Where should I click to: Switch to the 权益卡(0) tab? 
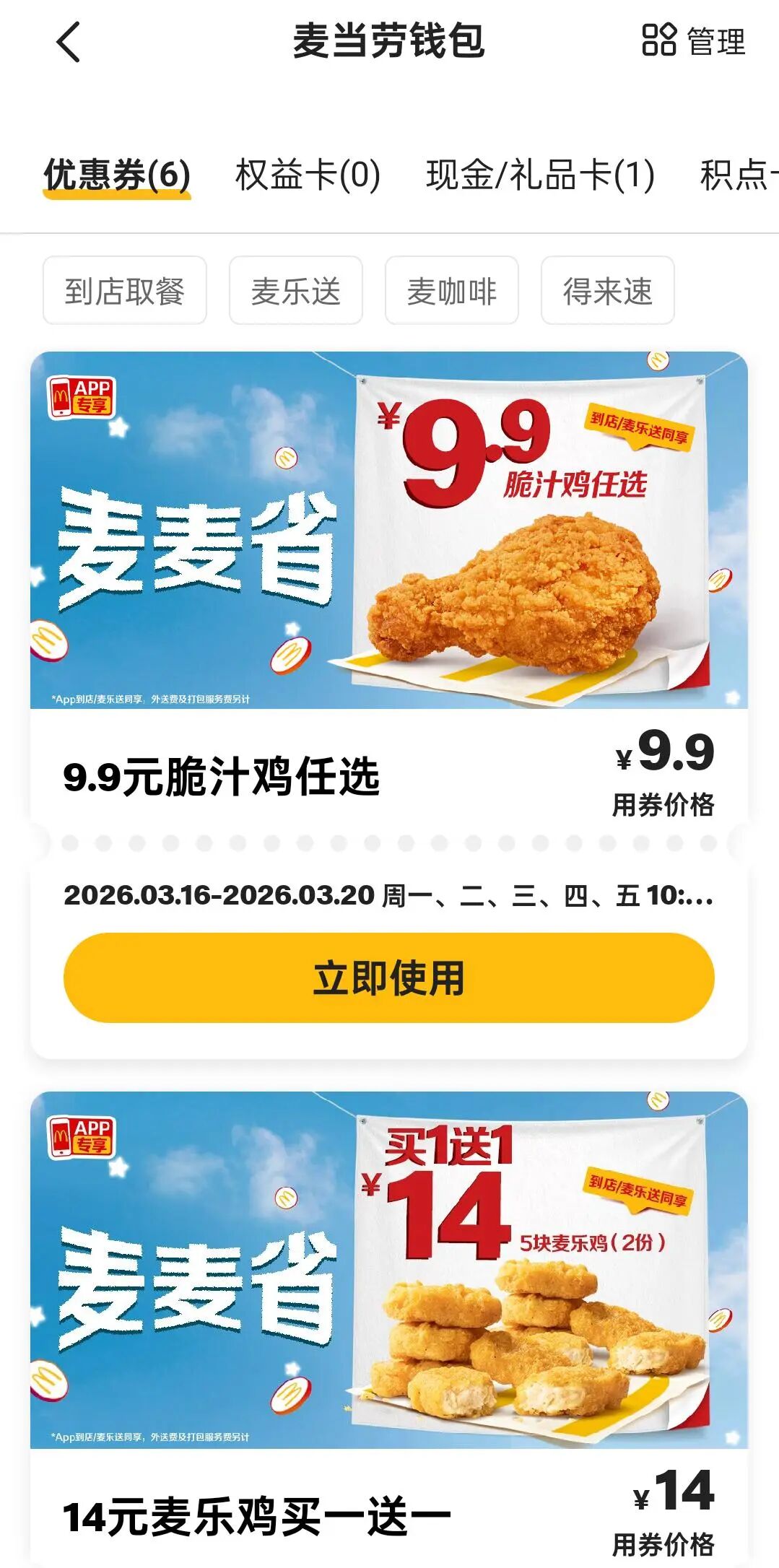[309, 173]
